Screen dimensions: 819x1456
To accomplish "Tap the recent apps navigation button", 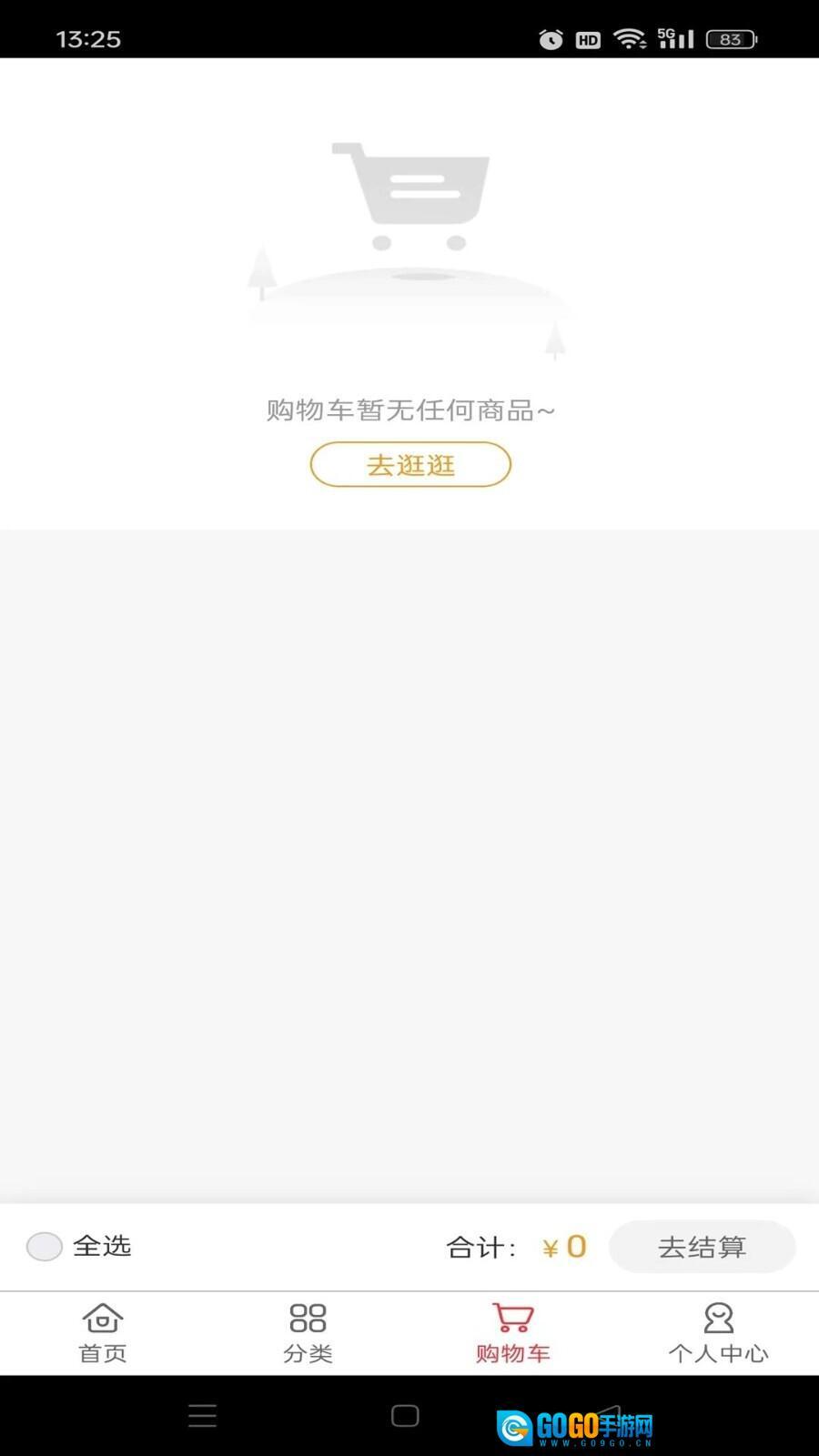I will [202, 1416].
